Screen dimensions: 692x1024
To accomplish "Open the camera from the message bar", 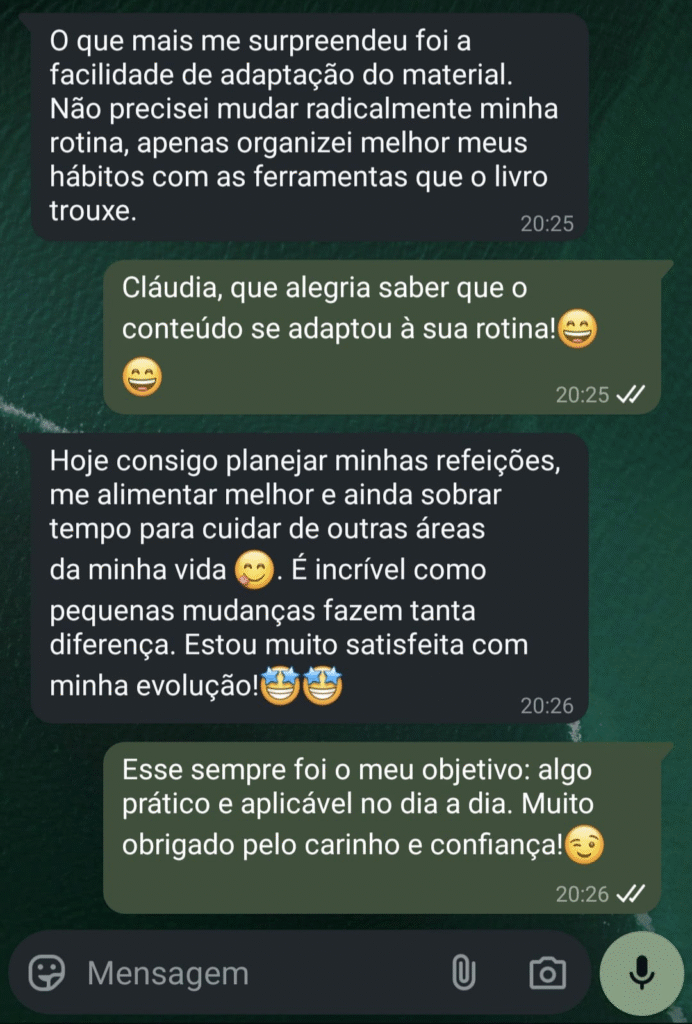I will [547, 972].
